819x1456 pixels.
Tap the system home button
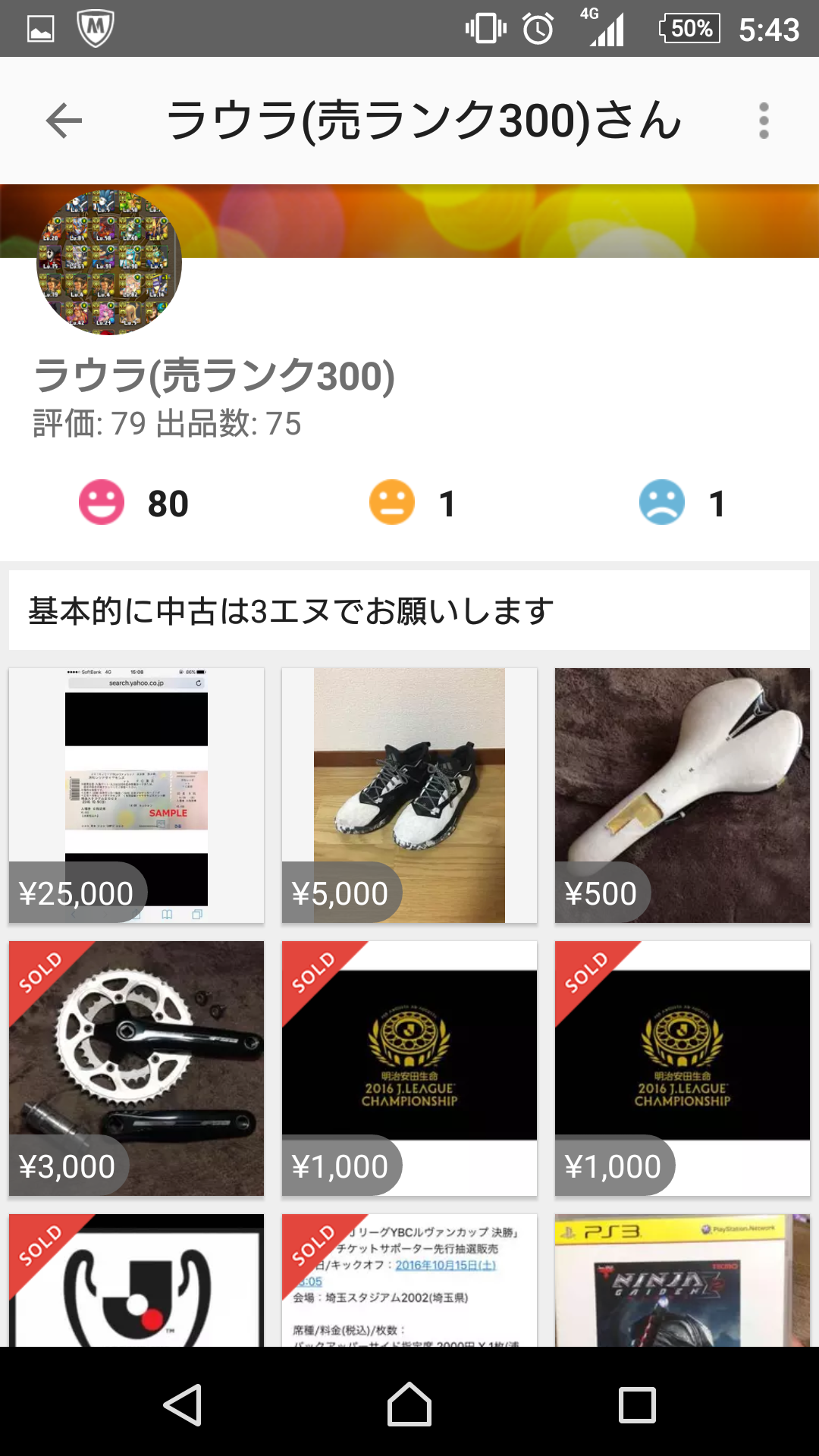click(x=409, y=1404)
